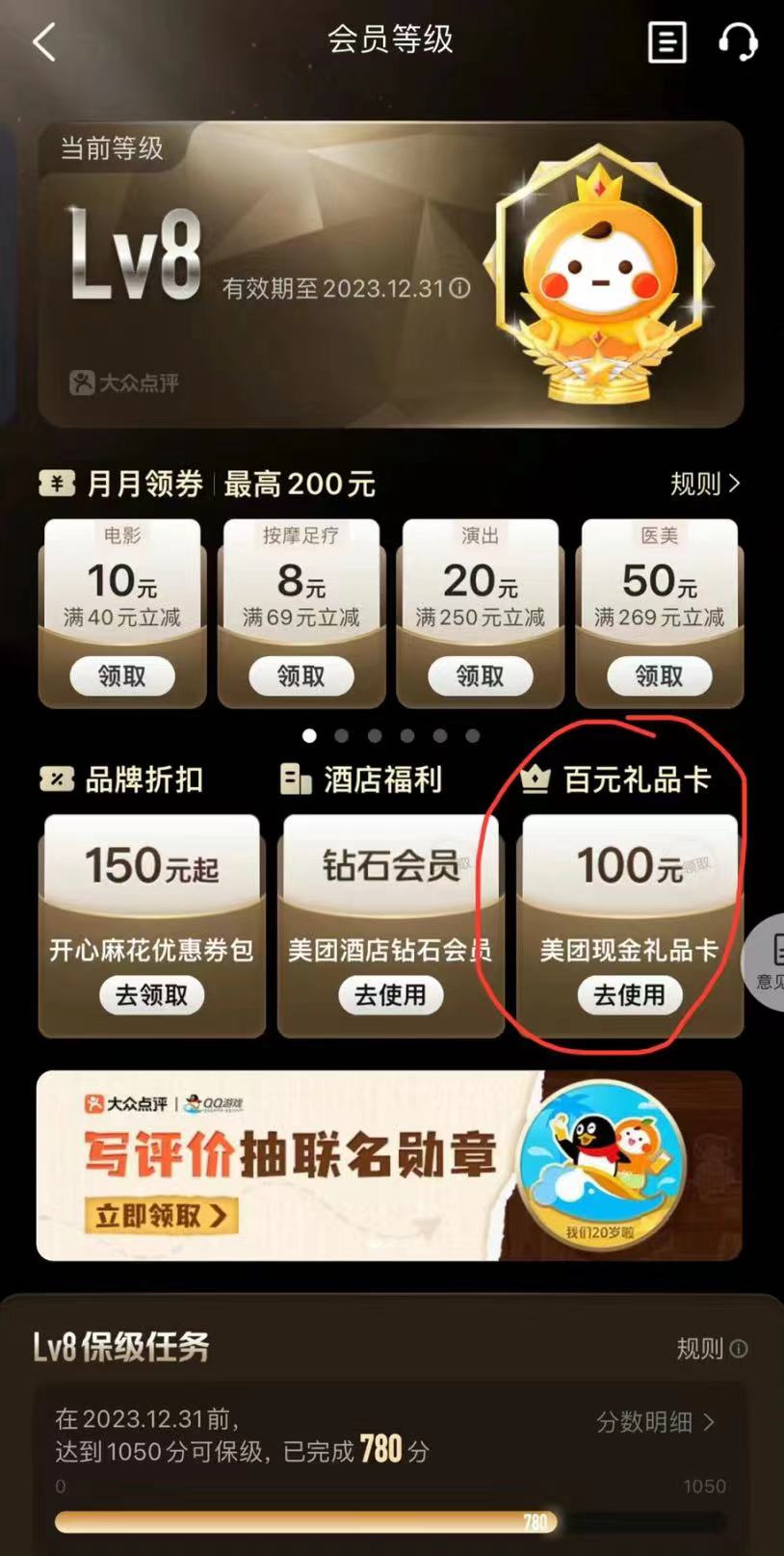
Task: Claim the 10元 电影 coupon
Action: [x=122, y=676]
